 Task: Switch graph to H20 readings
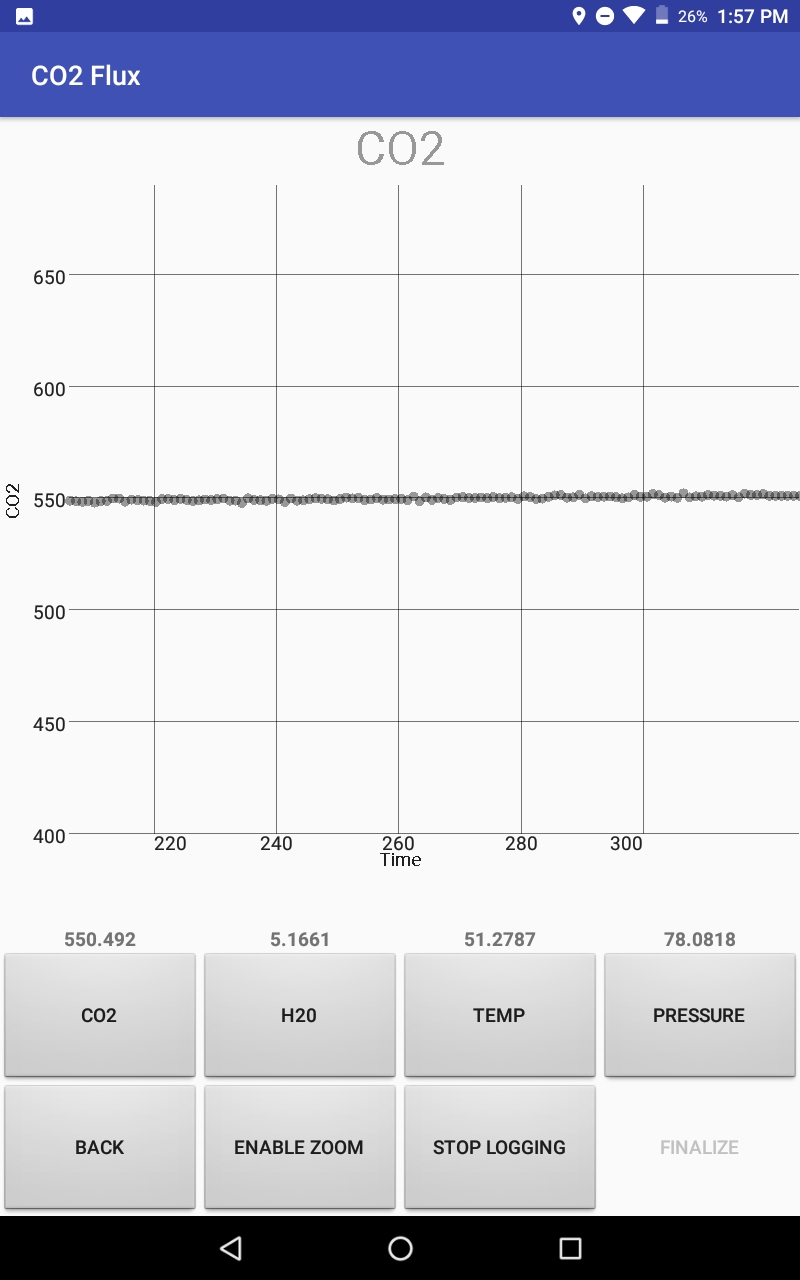pyautogui.click(x=300, y=1015)
